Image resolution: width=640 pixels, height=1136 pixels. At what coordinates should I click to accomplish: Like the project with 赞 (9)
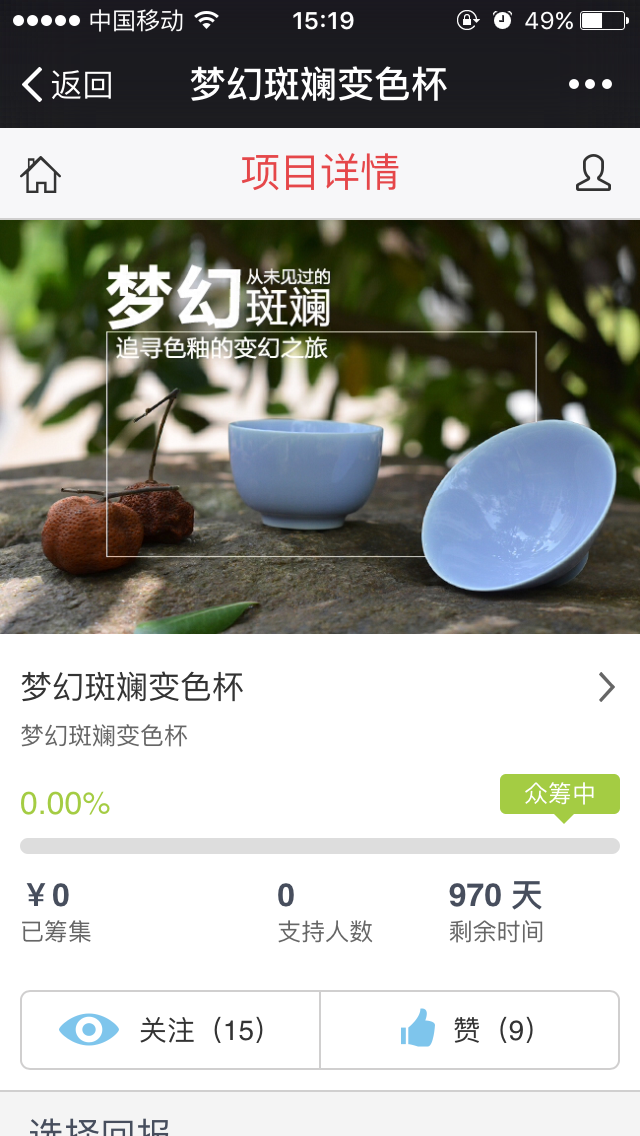469,1030
